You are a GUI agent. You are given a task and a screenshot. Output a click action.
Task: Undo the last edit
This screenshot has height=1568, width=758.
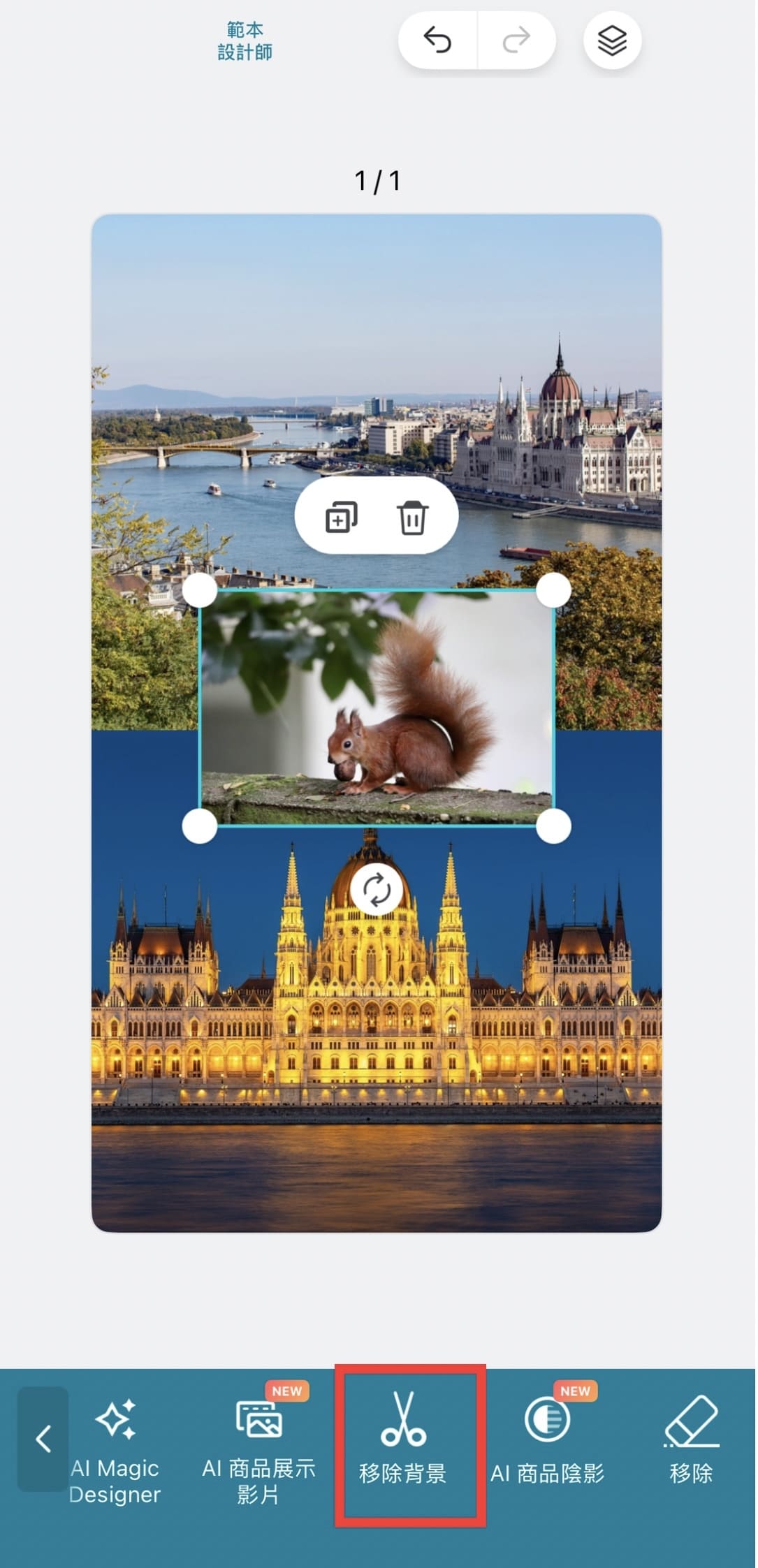click(x=438, y=41)
